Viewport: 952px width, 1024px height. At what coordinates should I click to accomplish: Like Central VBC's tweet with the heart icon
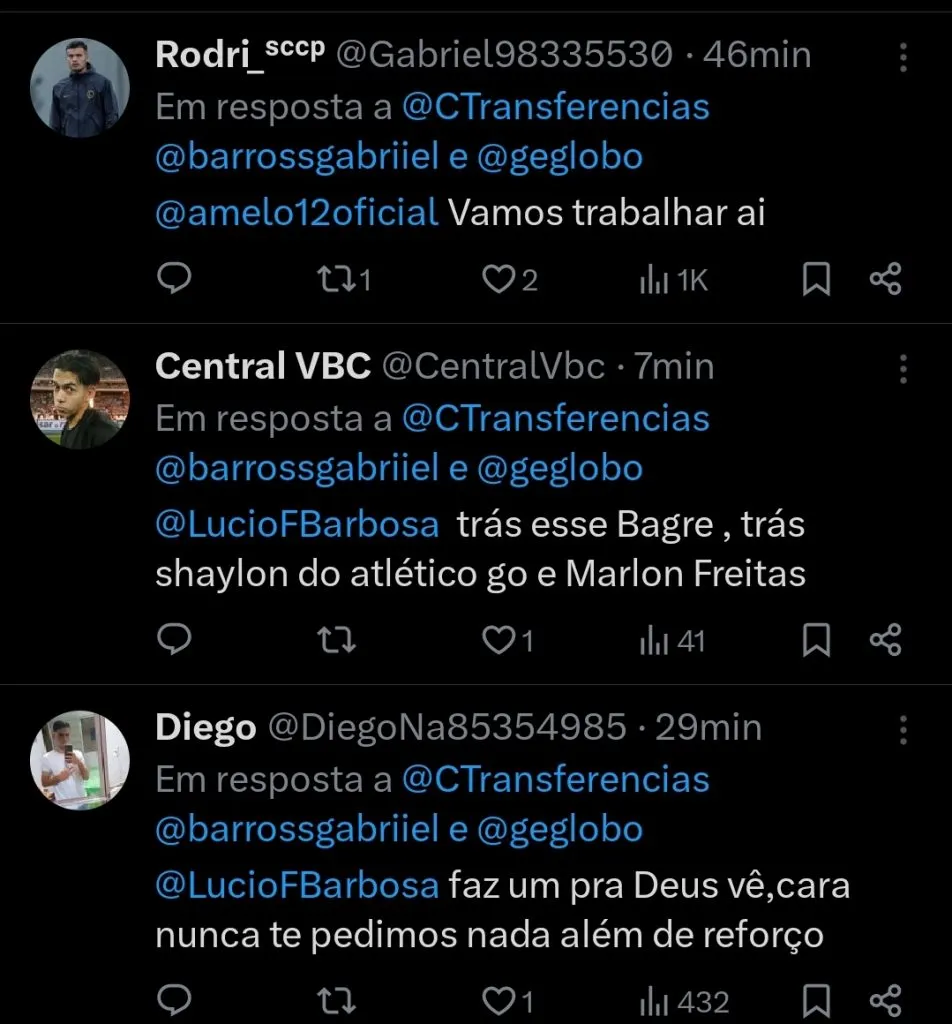pyautogui.click(x=498, y=640)
